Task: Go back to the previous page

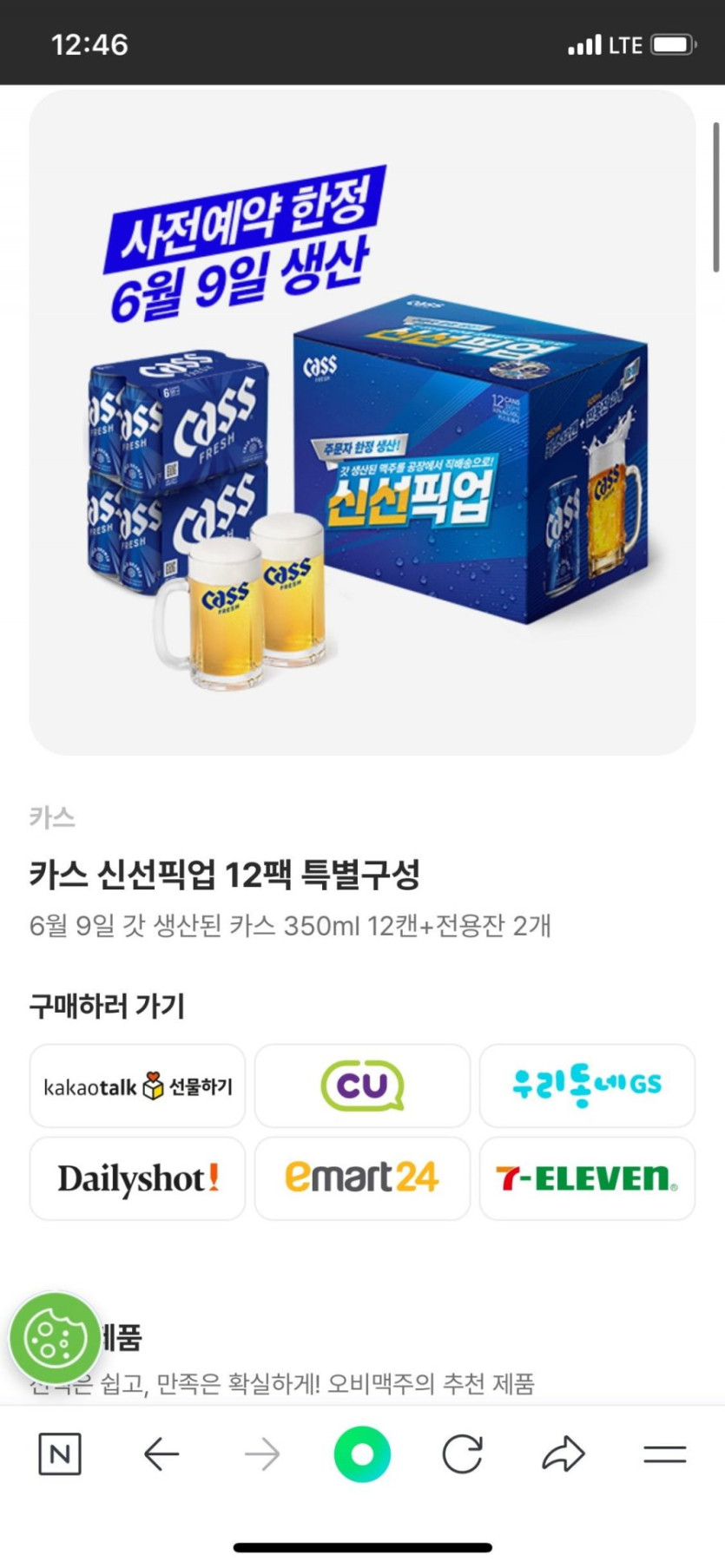Action: coord(161,1453)
